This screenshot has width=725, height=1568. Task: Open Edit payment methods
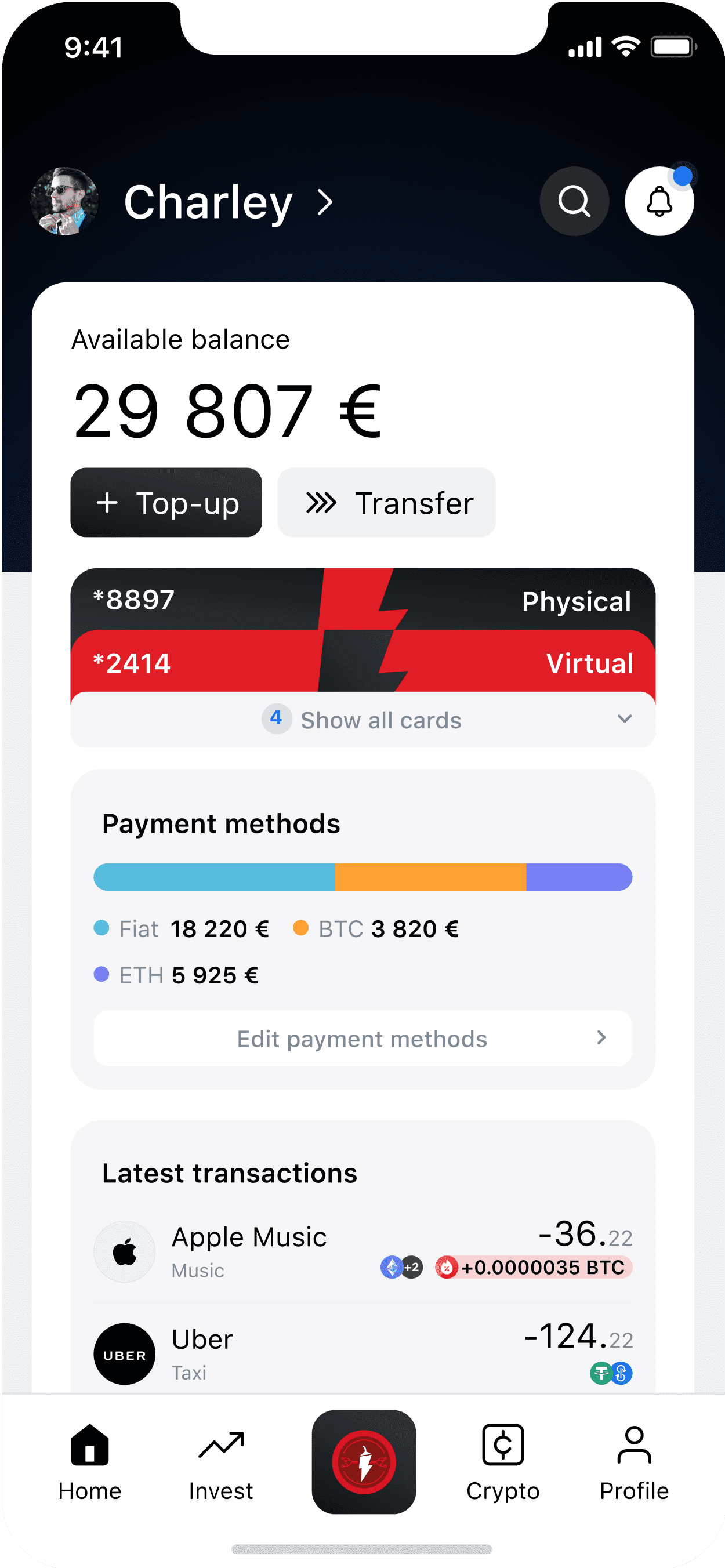363,1039
